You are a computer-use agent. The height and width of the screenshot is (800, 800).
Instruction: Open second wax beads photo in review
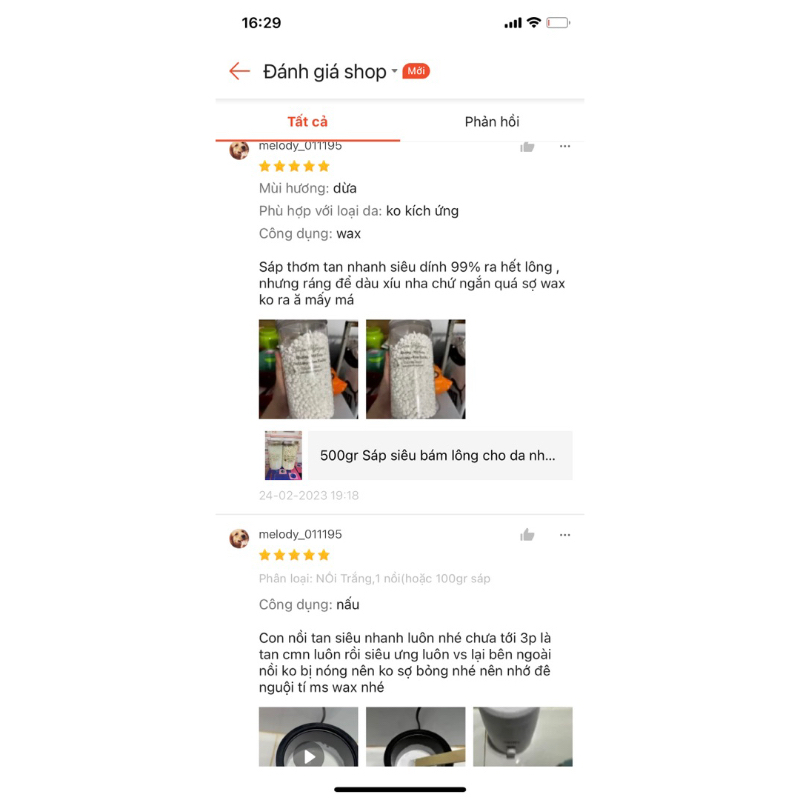[x=415, y=369]
